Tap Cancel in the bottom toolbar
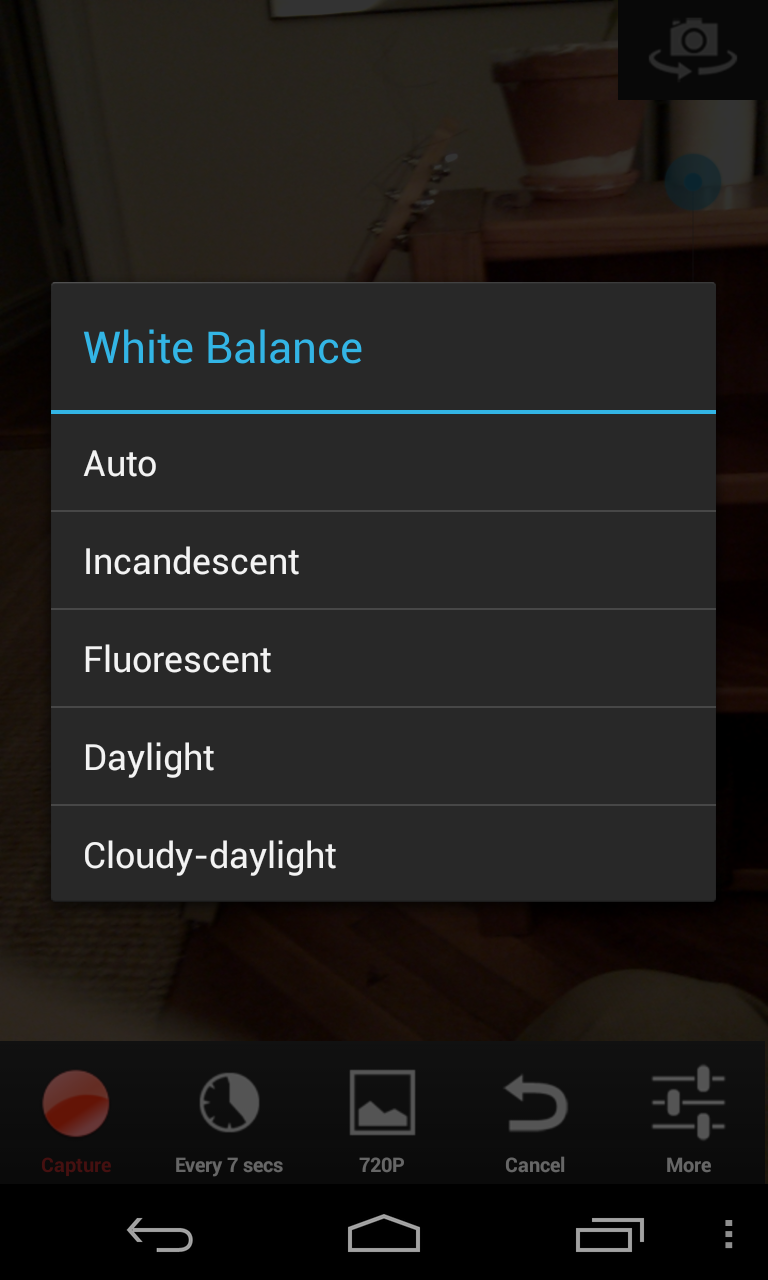The image size is (768, 1280). tap(535, 1118)
